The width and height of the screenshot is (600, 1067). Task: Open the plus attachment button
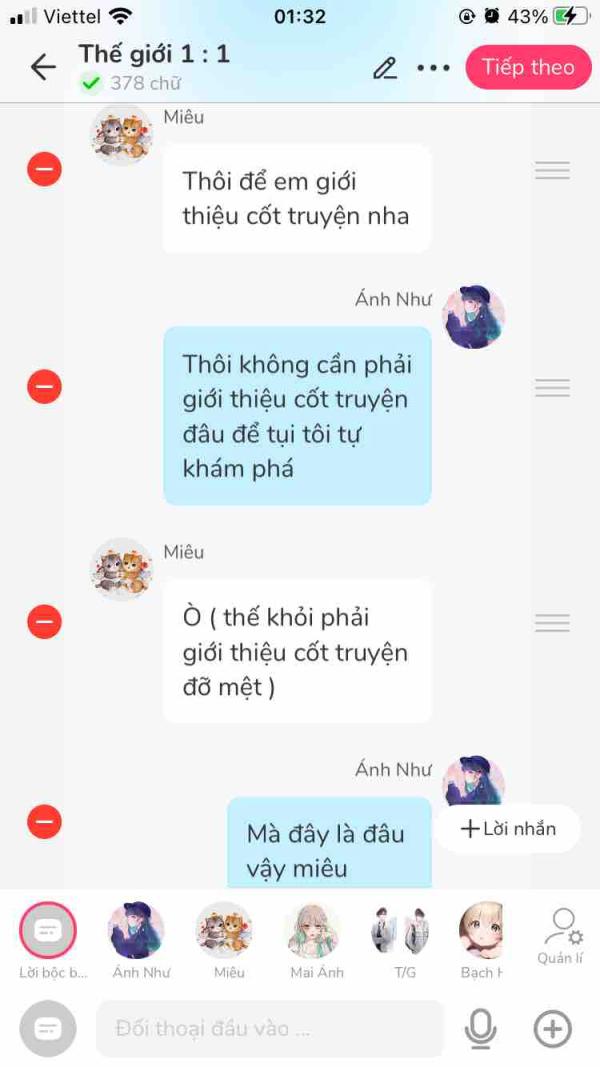click(552, 1028)
